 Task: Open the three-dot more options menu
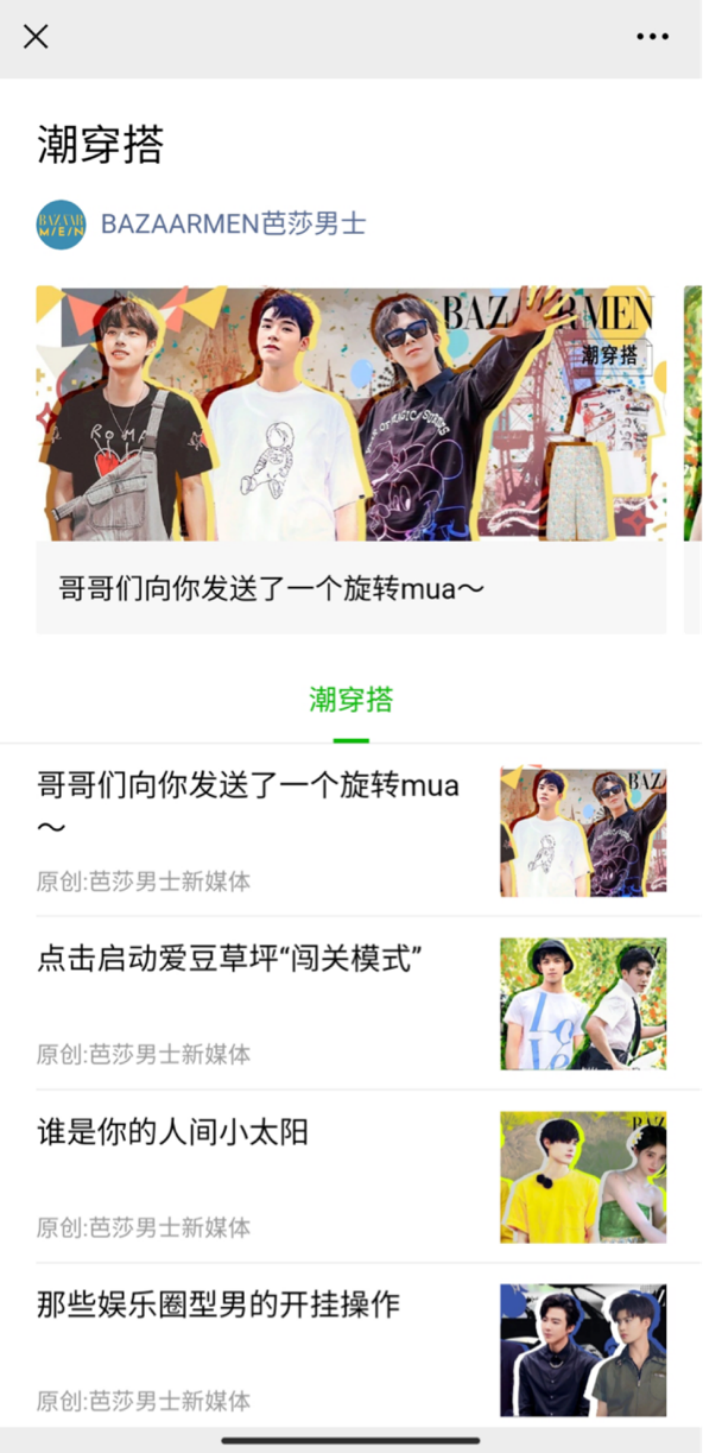point(652,37)
